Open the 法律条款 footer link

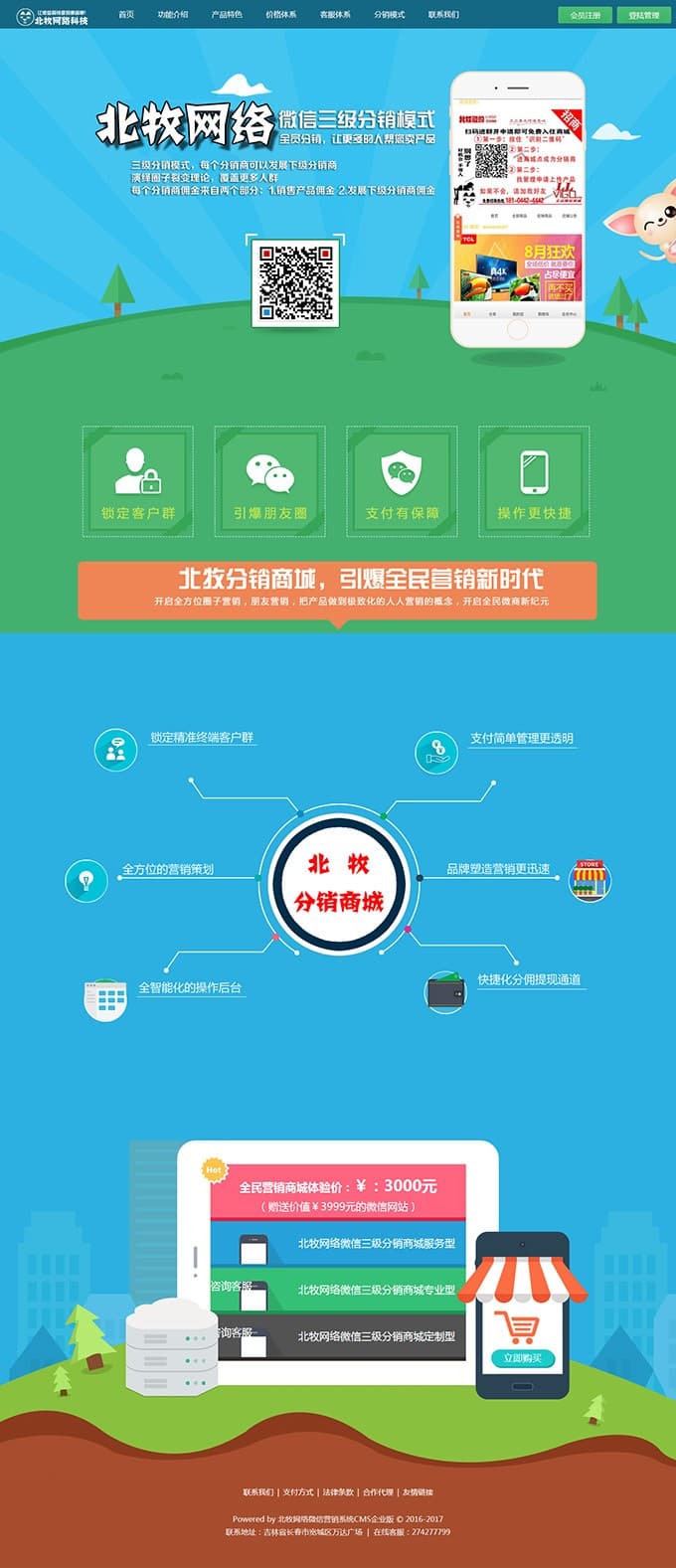[x=338, y=1491]
